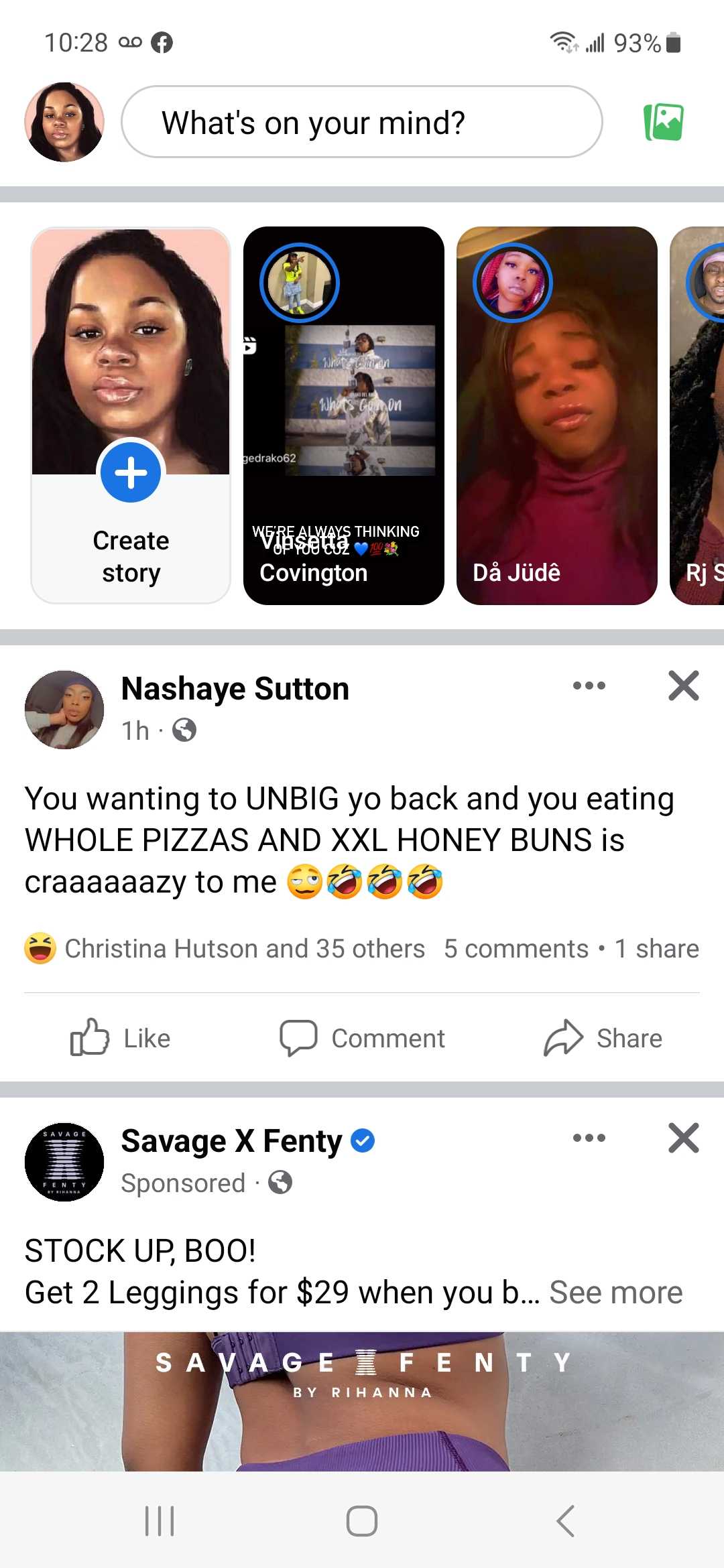This screenshot has width=724, height=1568.
Task: Share Nashaye Sutton's post
Action: pyautogui.click(x=603, y=1038)
